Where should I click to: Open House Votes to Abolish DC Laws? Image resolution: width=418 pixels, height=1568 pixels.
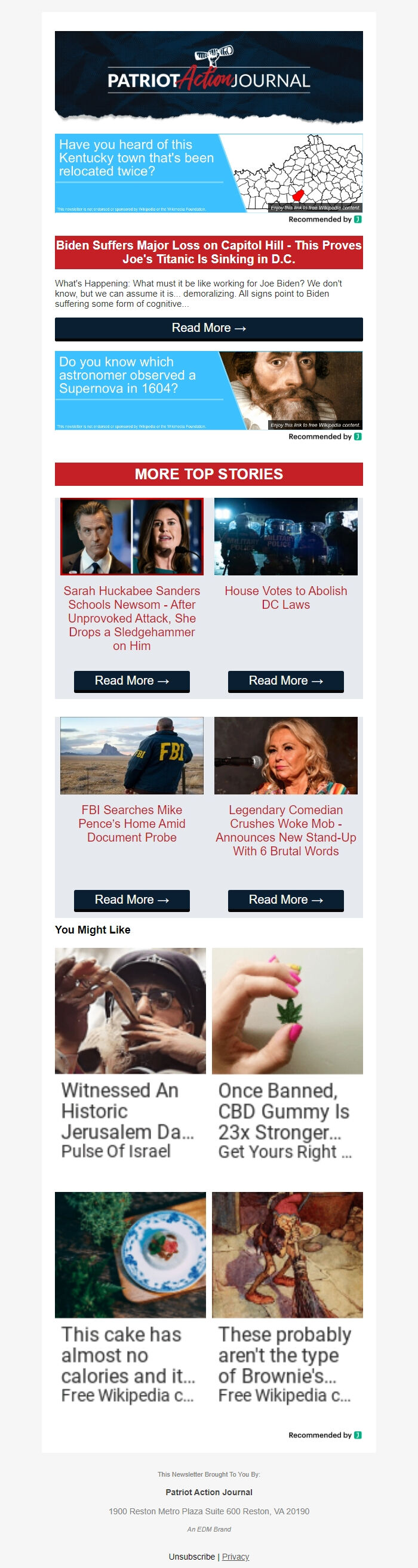[286, 597]
